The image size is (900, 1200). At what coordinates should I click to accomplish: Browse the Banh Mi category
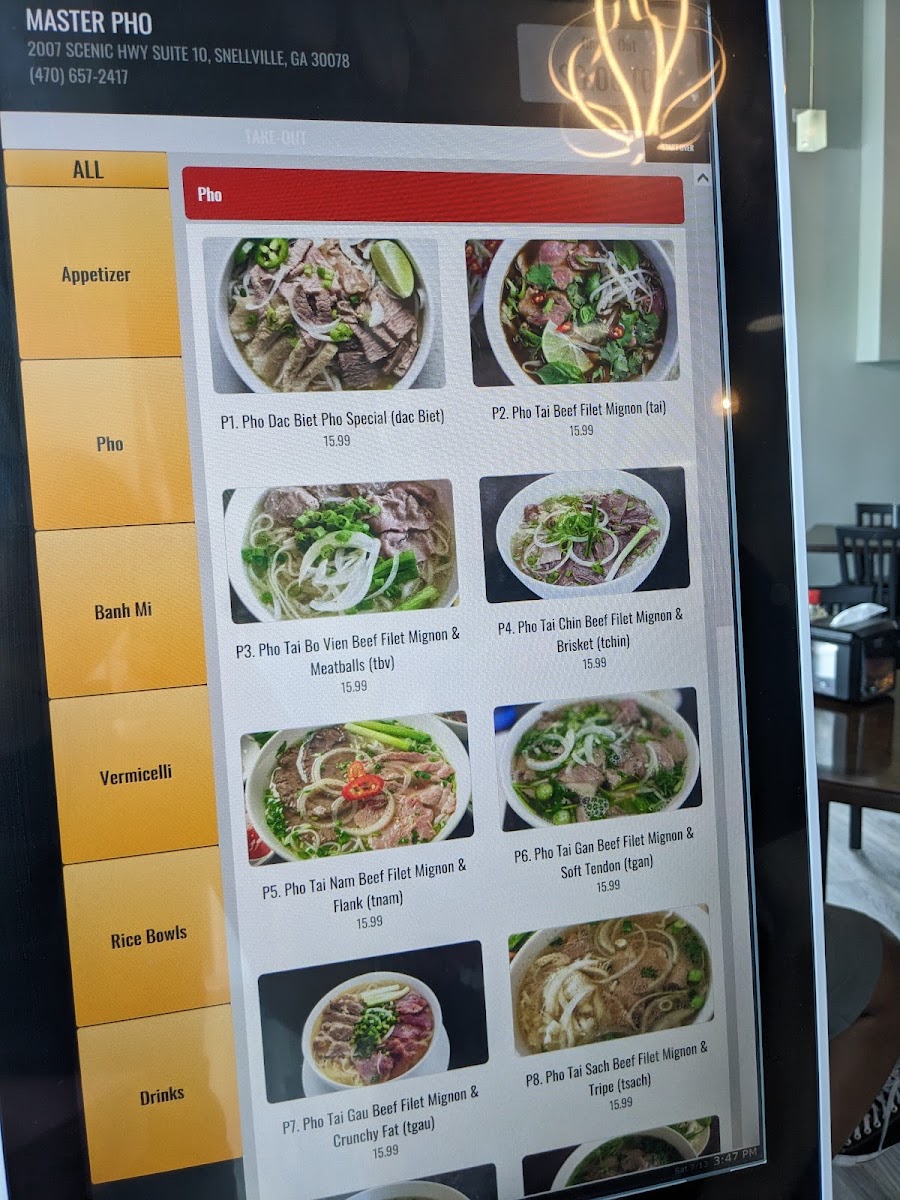coord(122,610)
